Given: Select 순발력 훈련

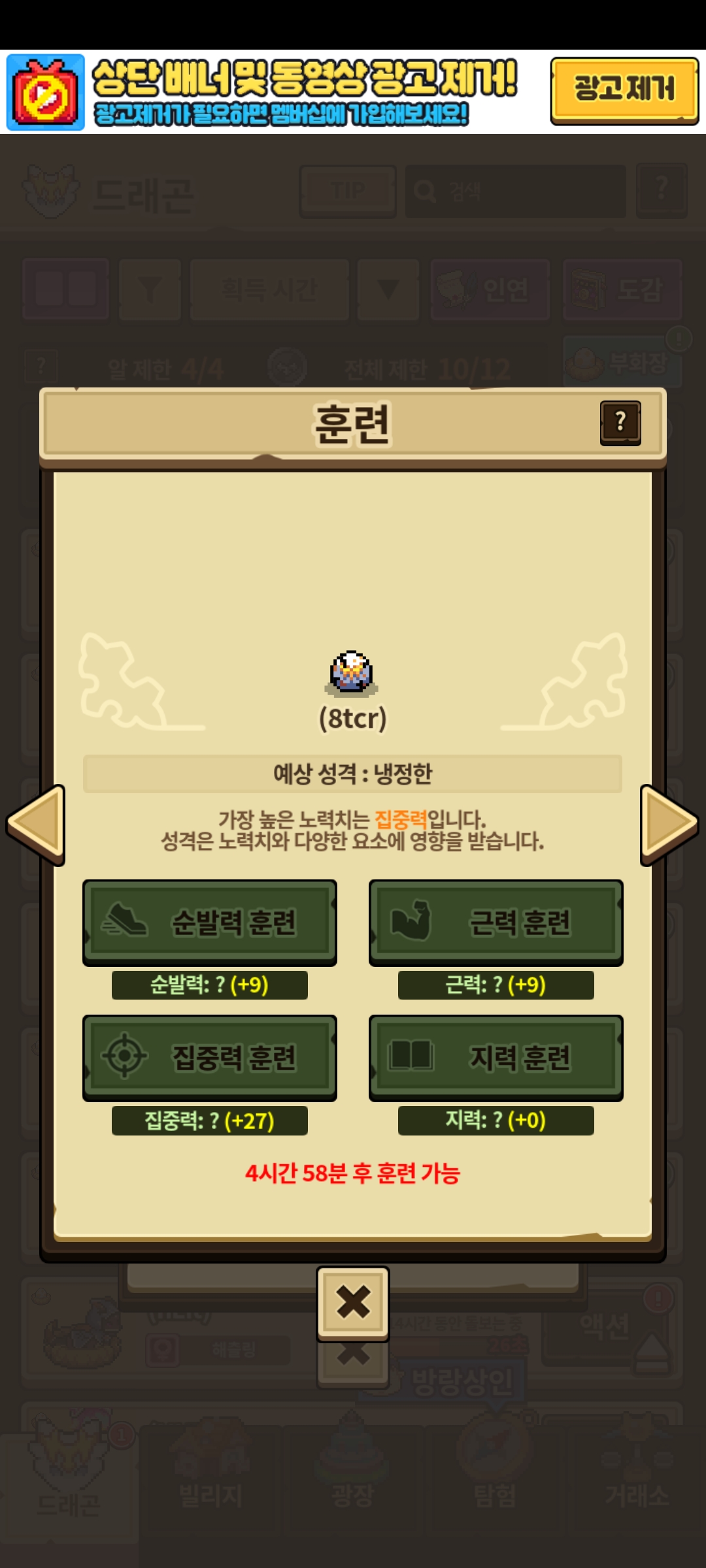Looking at the screenshot, I should click(210, 923).
